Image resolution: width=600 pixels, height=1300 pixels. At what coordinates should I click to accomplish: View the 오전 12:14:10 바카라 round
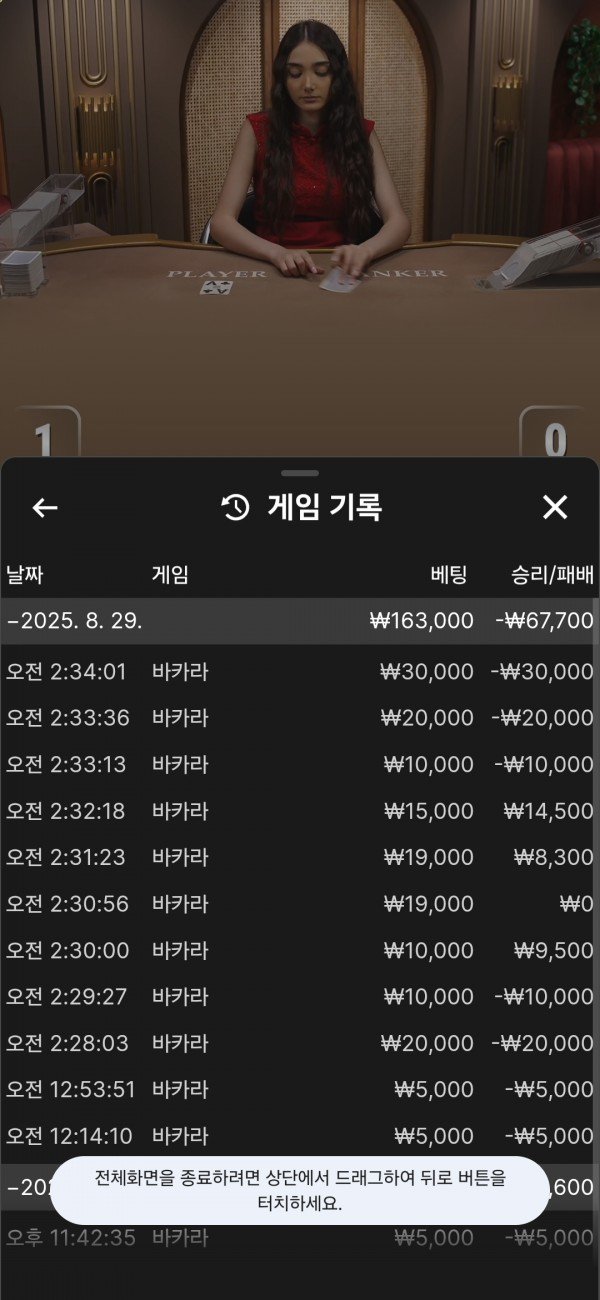pos(298,1136)
